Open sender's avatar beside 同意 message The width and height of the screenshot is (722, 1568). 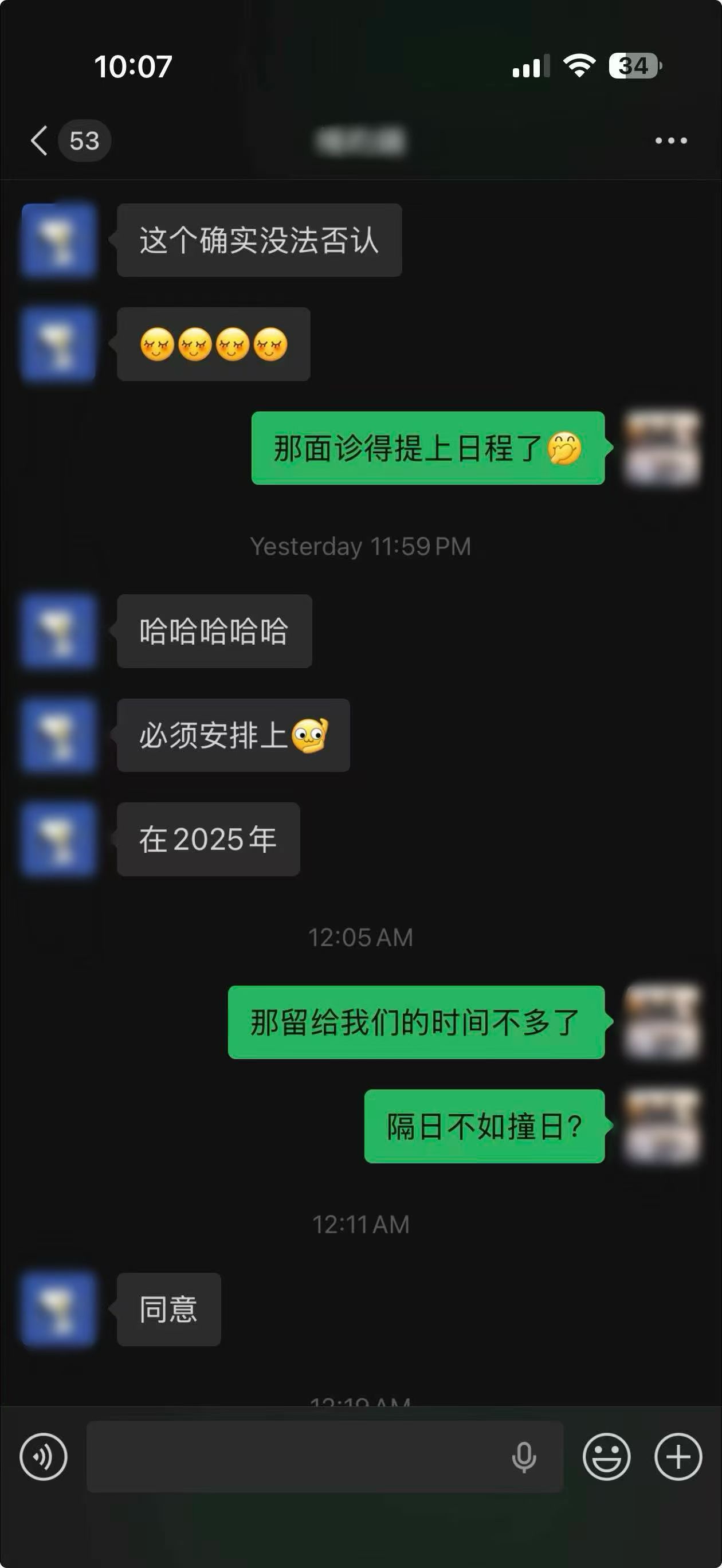pos(58,1309)
